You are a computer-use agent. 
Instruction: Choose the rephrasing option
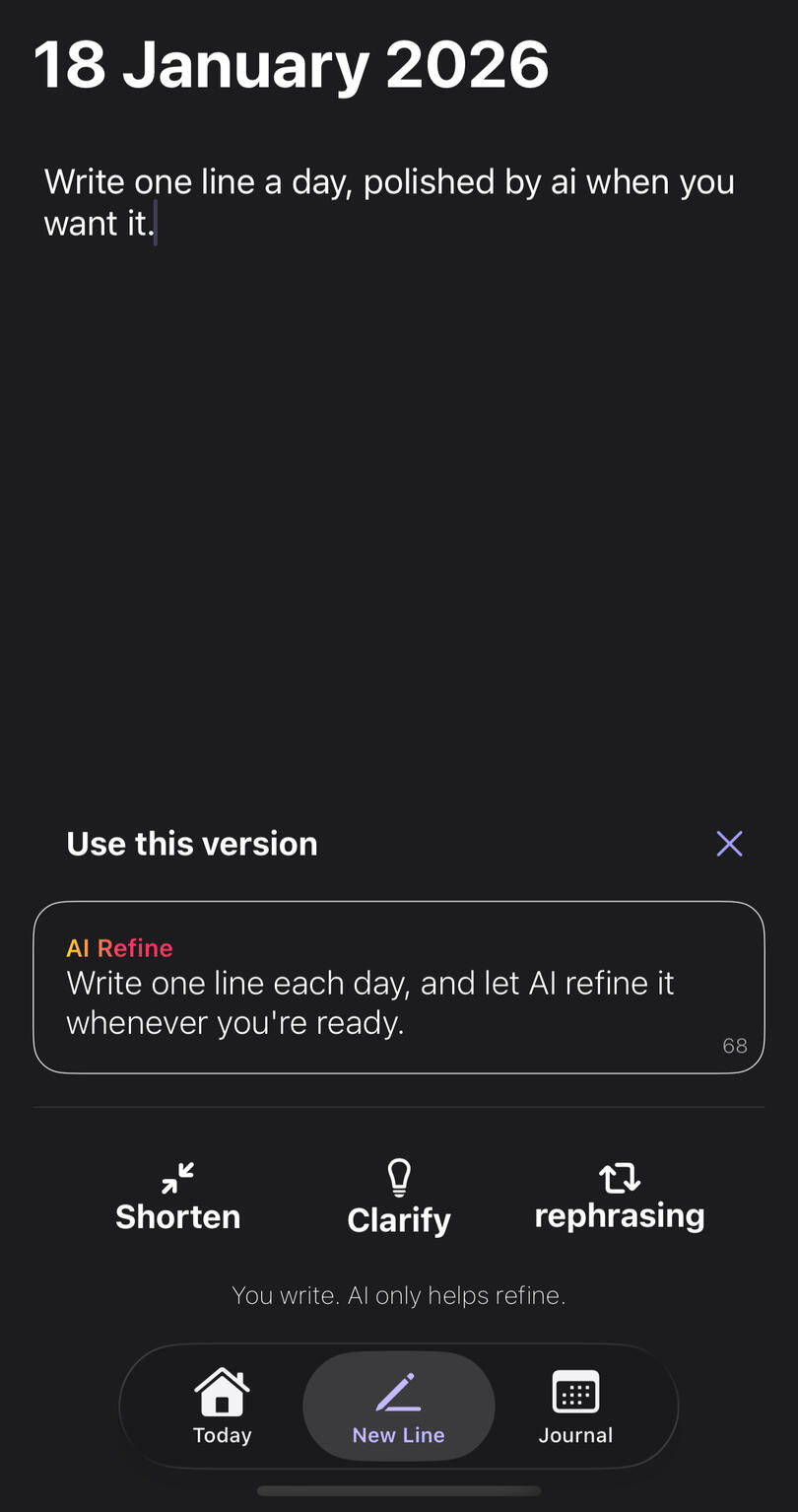click(619, 1198)
